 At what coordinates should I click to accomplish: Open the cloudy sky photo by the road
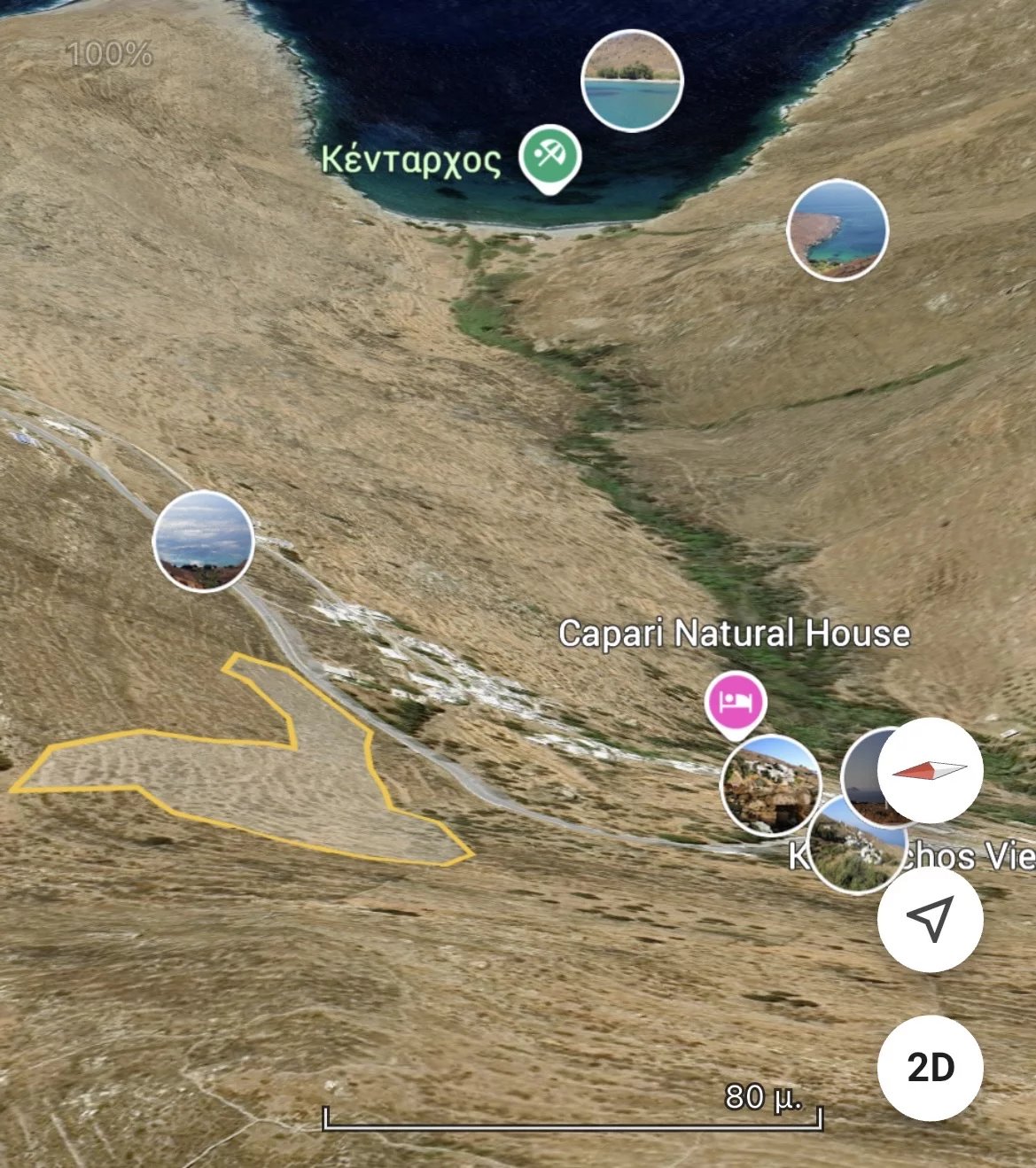[204, 541]
